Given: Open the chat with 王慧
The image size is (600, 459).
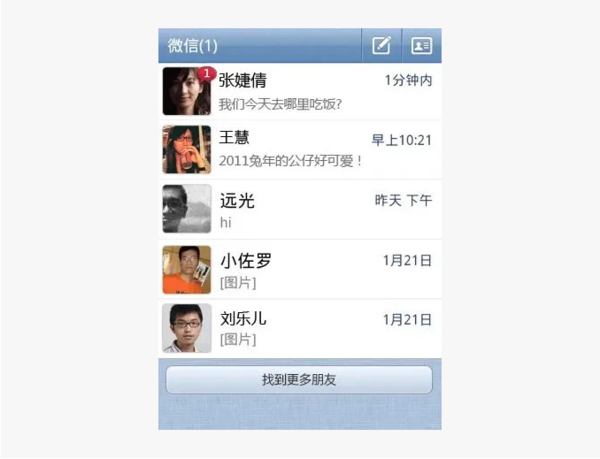Looking at the screenshot, I should [x=300, y=149].
